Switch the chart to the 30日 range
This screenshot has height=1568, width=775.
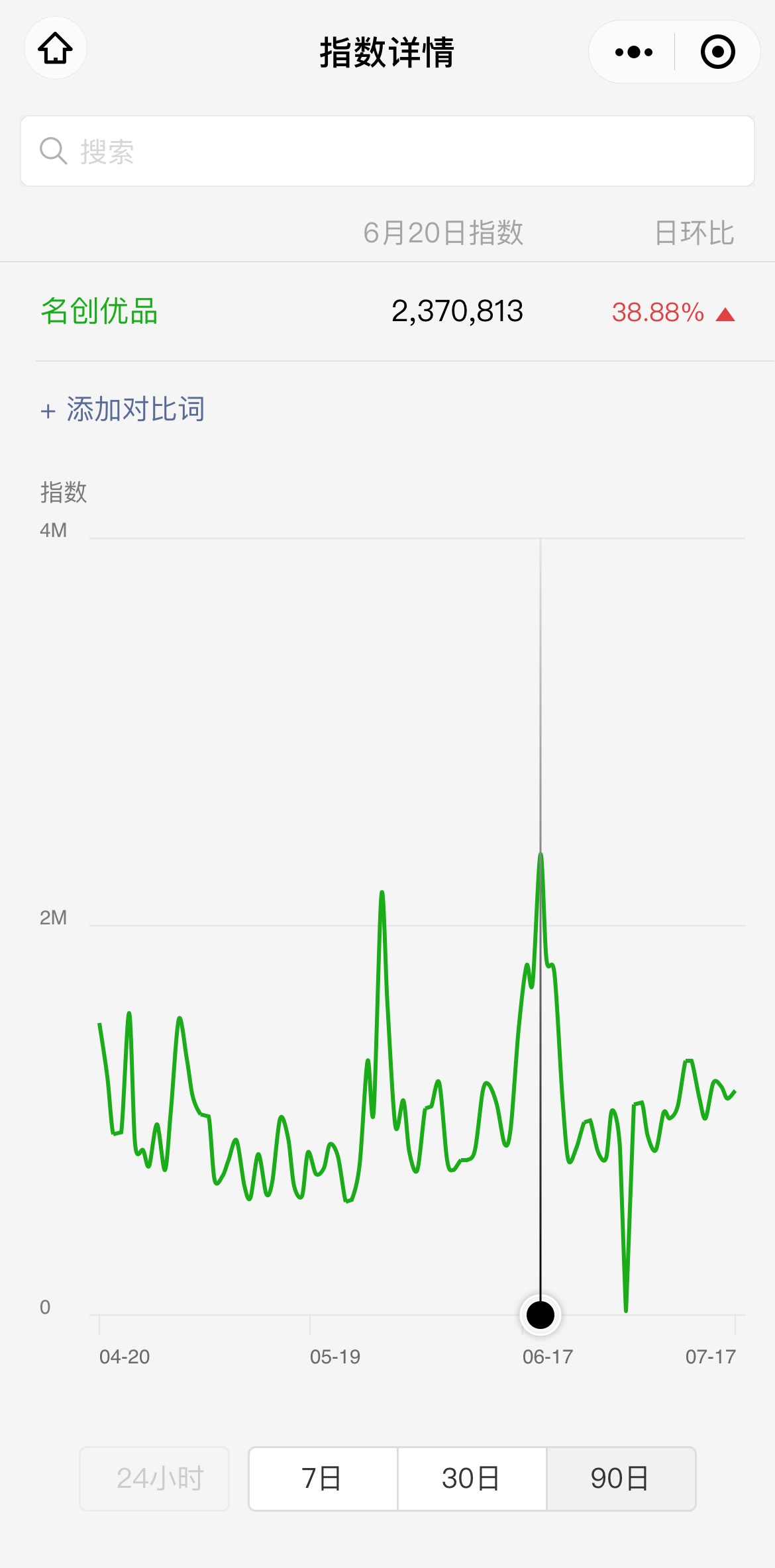tap(472, 1478)
